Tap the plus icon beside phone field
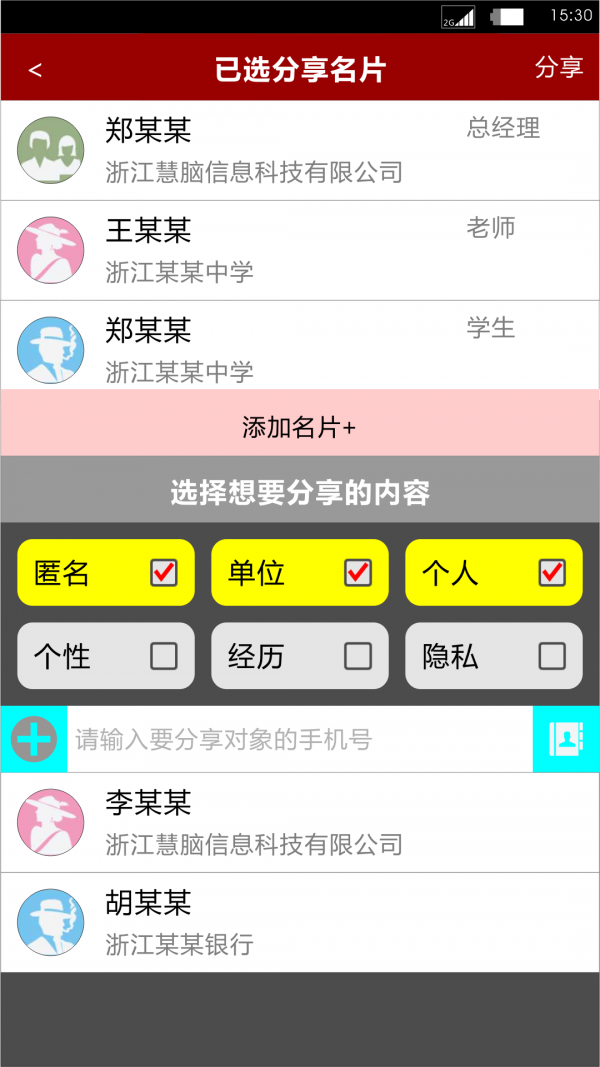Screen dimensions: 600x1067 34,739
